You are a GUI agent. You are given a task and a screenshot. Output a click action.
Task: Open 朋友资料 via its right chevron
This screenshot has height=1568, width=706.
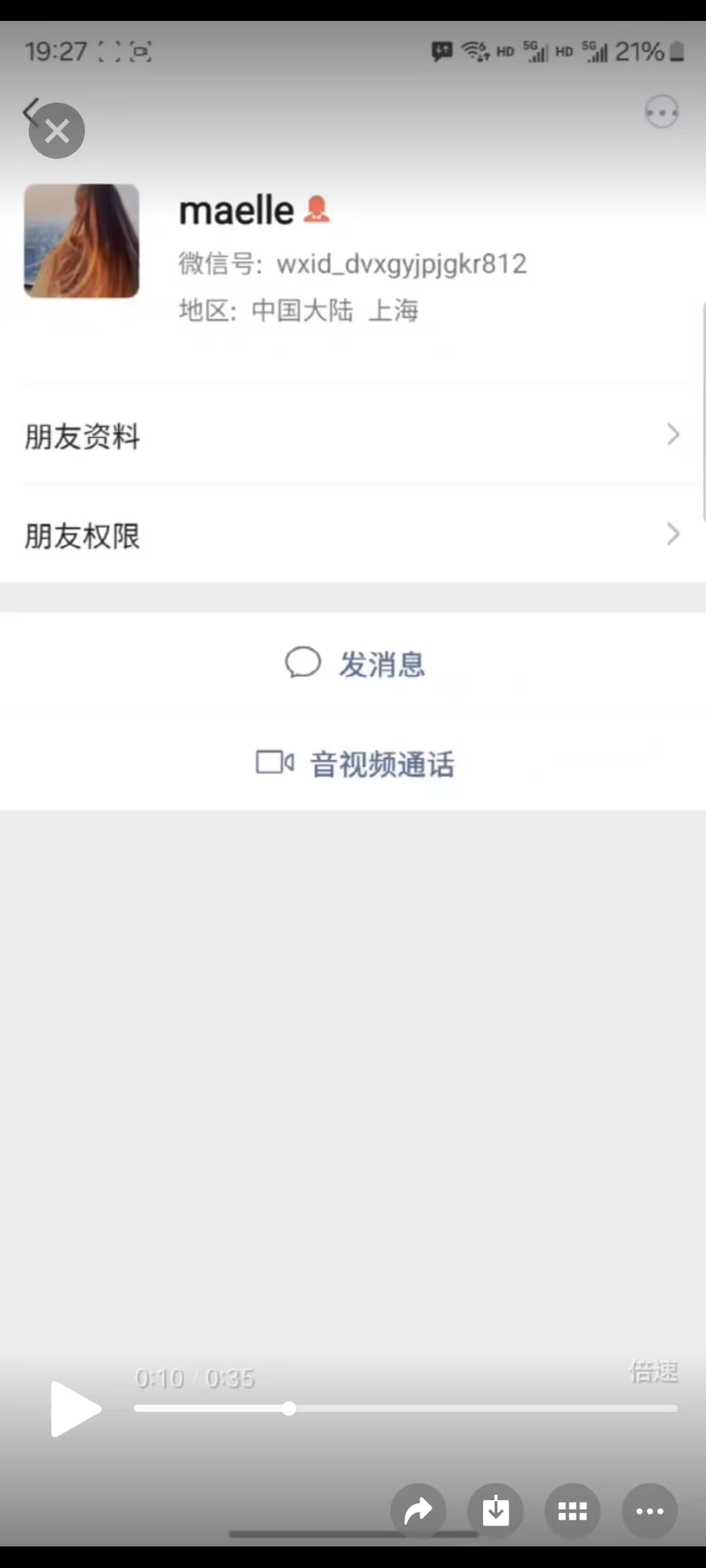coord(673,434)
